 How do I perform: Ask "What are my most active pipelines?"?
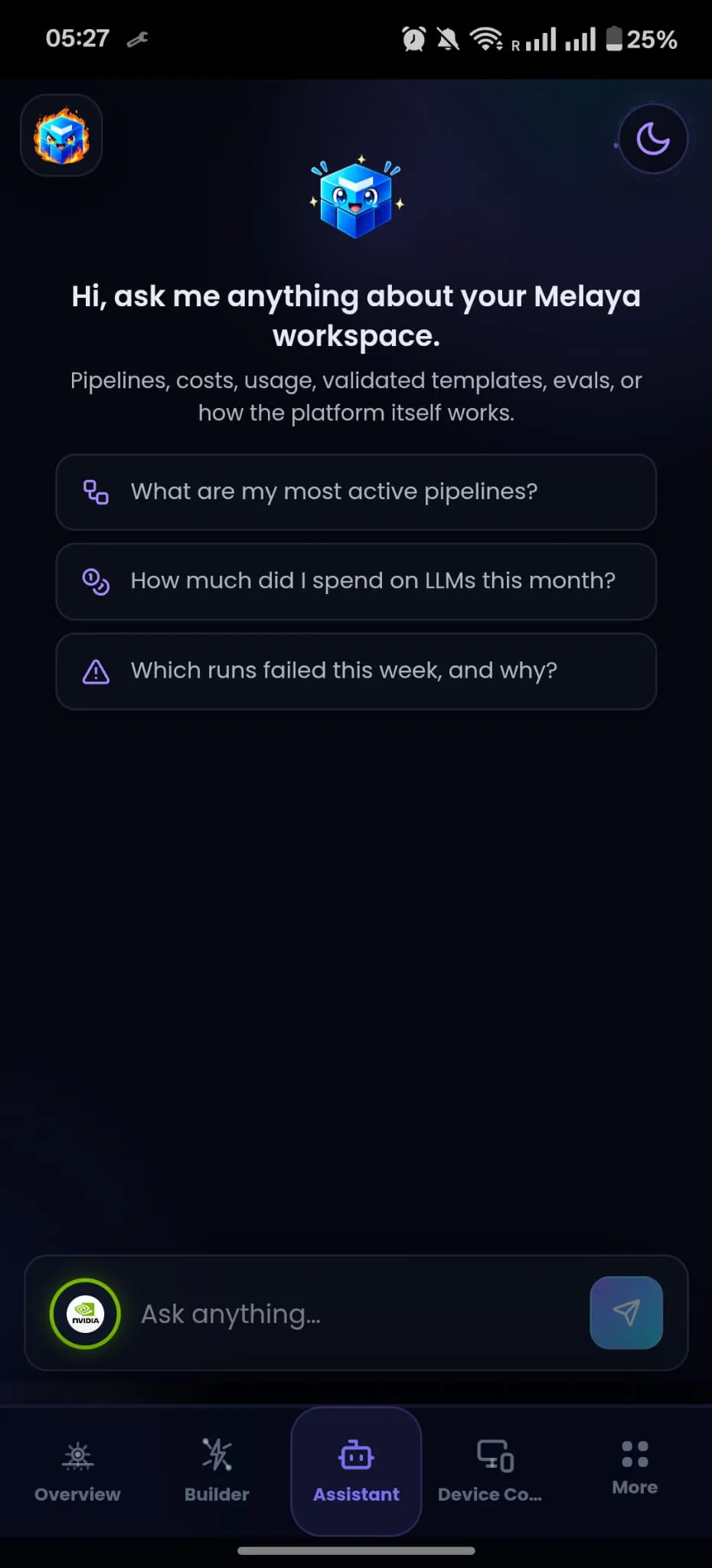pos(356,492)
